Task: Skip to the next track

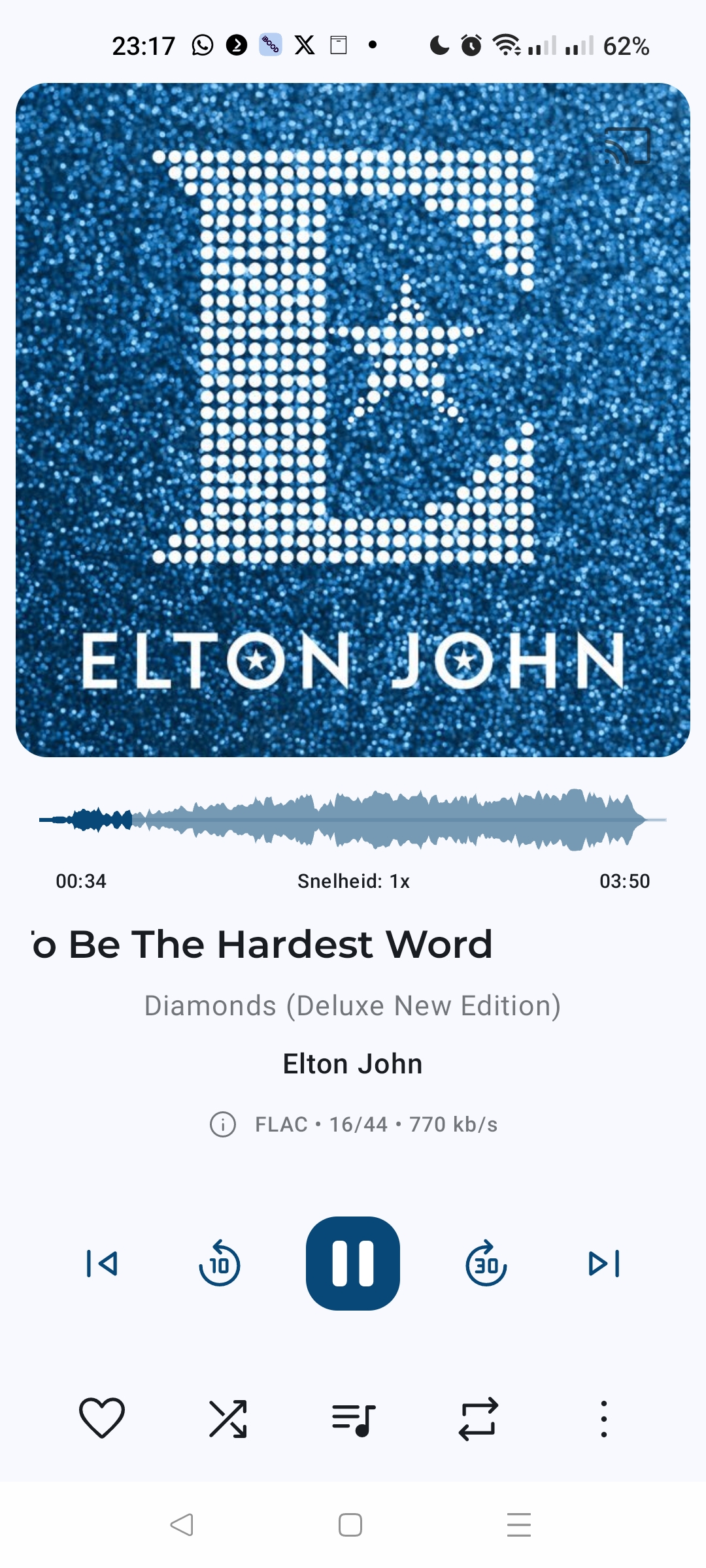Action: click(604, 1263)
